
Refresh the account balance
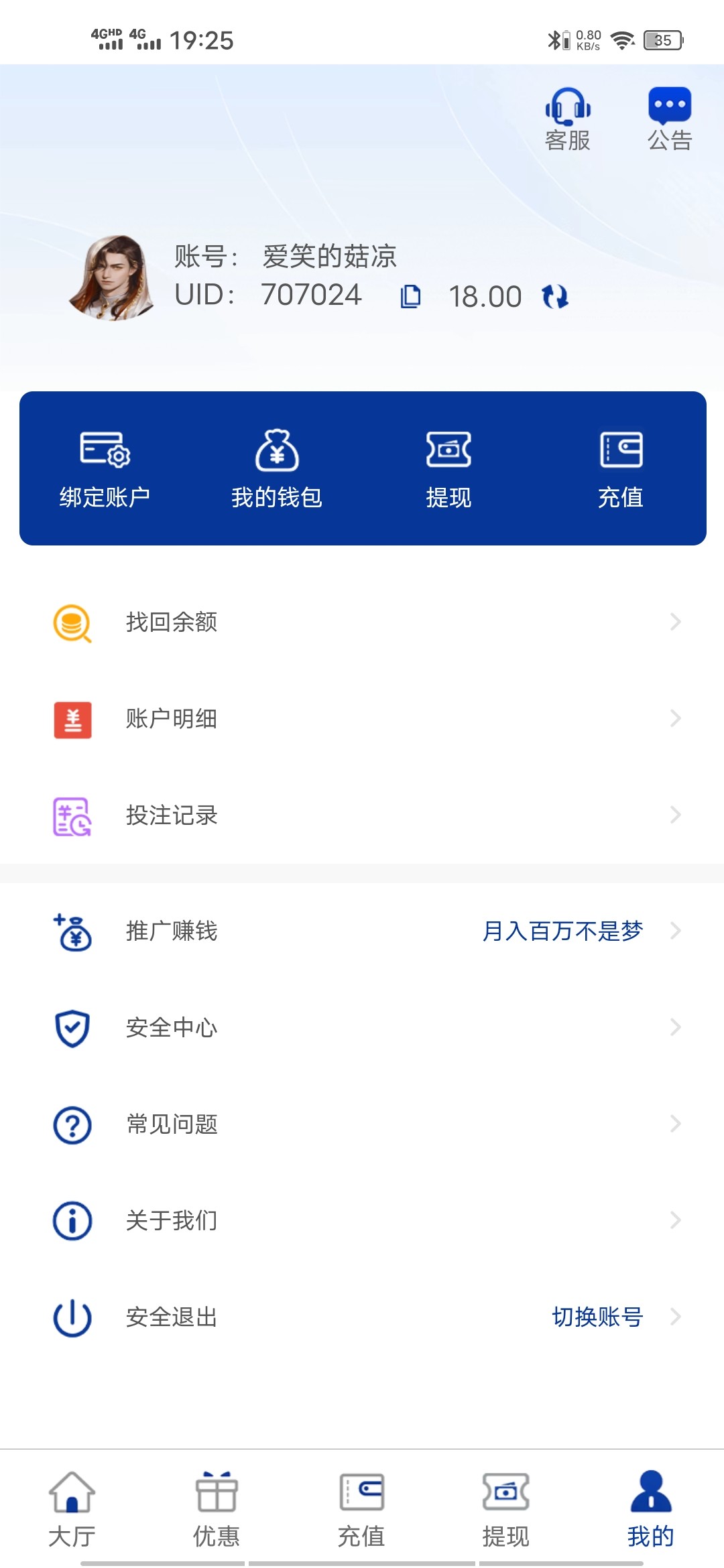click(x=555, y=296)
